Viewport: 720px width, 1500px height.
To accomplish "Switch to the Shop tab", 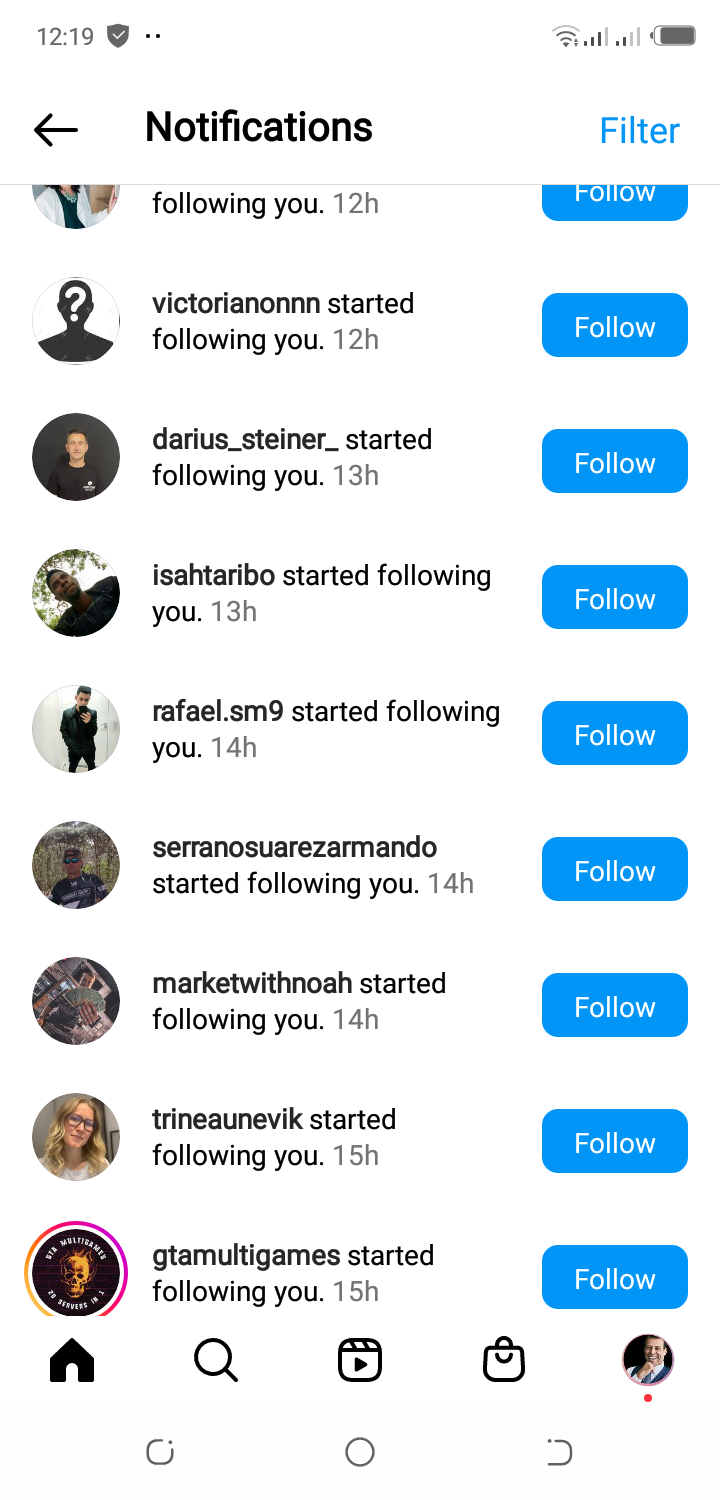I will click(x=504, y=1360).
